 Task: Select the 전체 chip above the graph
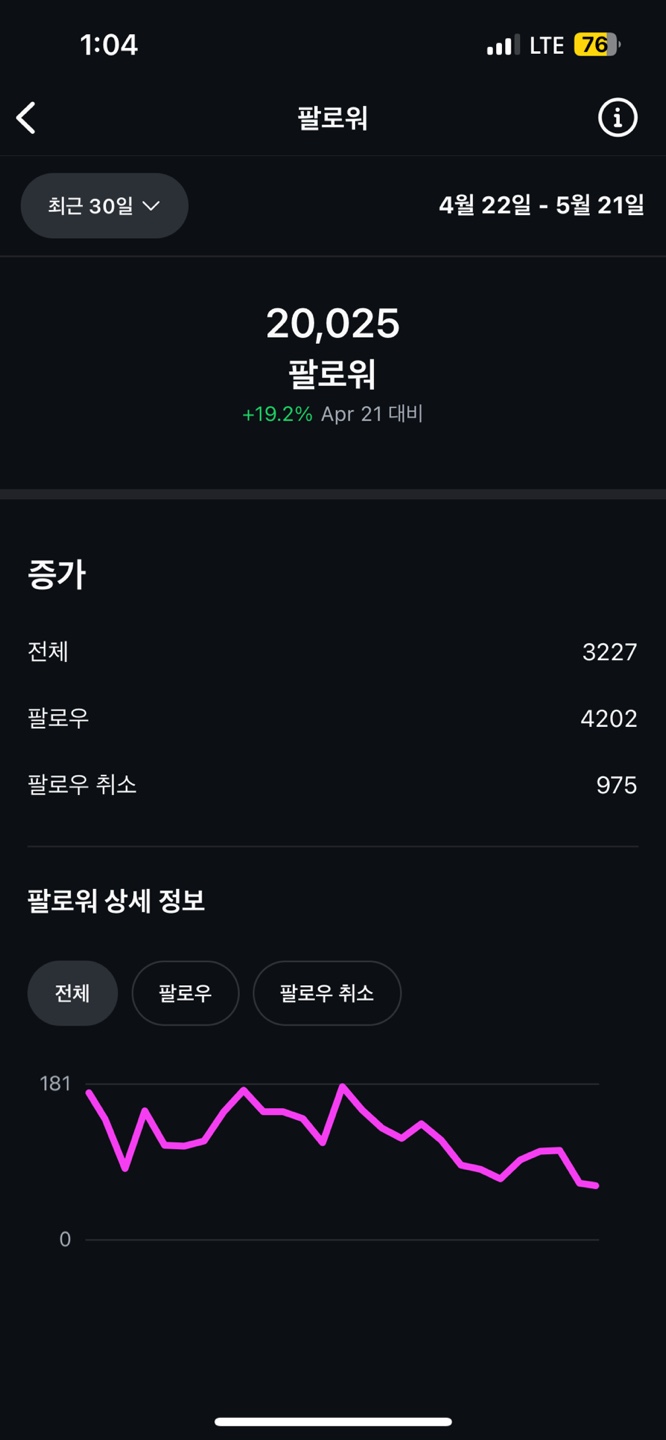pyautogui.click(x=72, y=993)
